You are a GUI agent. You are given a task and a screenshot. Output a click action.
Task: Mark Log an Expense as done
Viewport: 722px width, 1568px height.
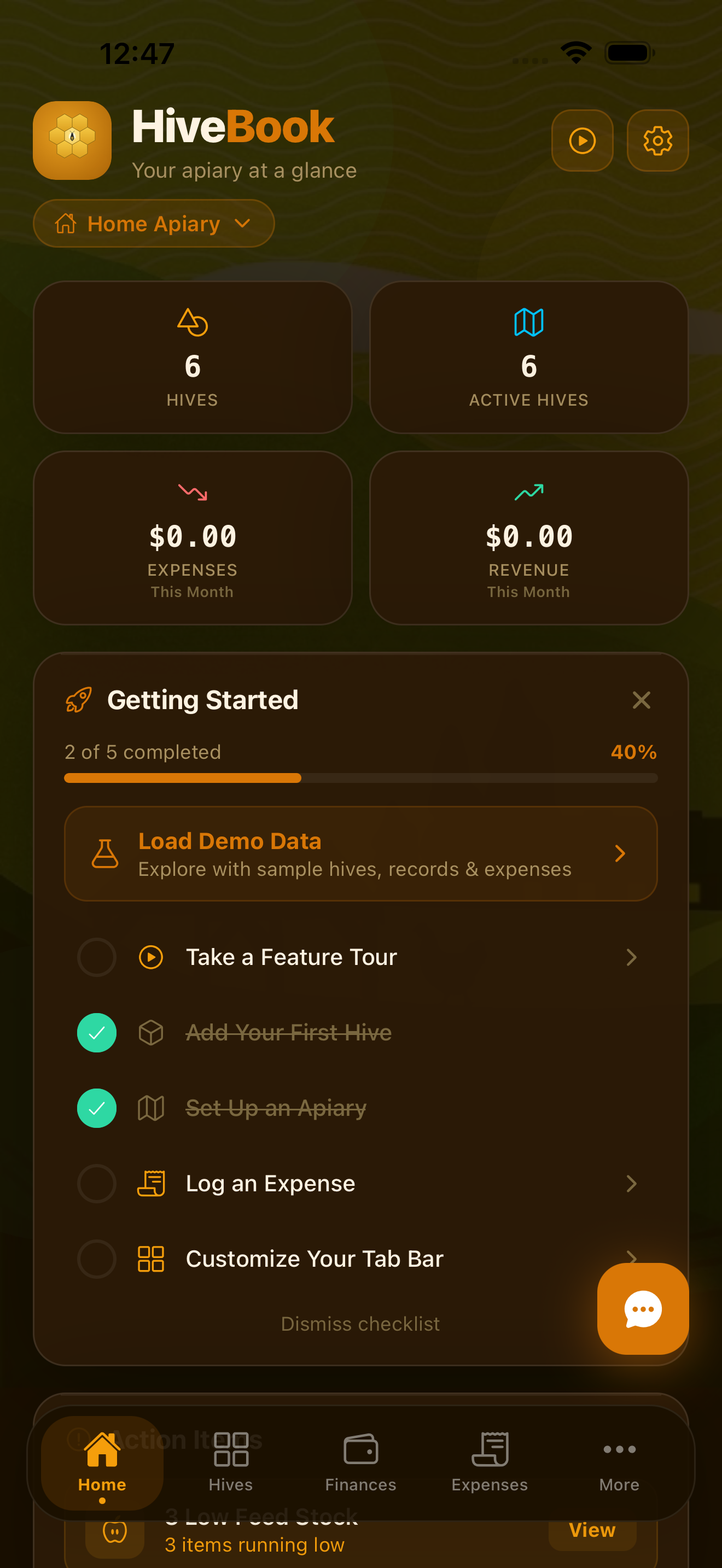pyautogui.click(x=97, y=1183)
